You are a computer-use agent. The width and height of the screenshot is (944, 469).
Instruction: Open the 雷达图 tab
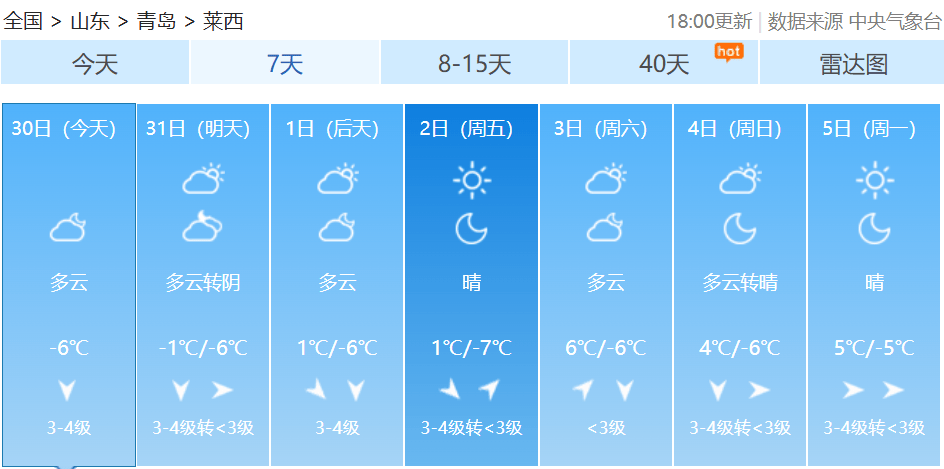(x=853, y=64)
